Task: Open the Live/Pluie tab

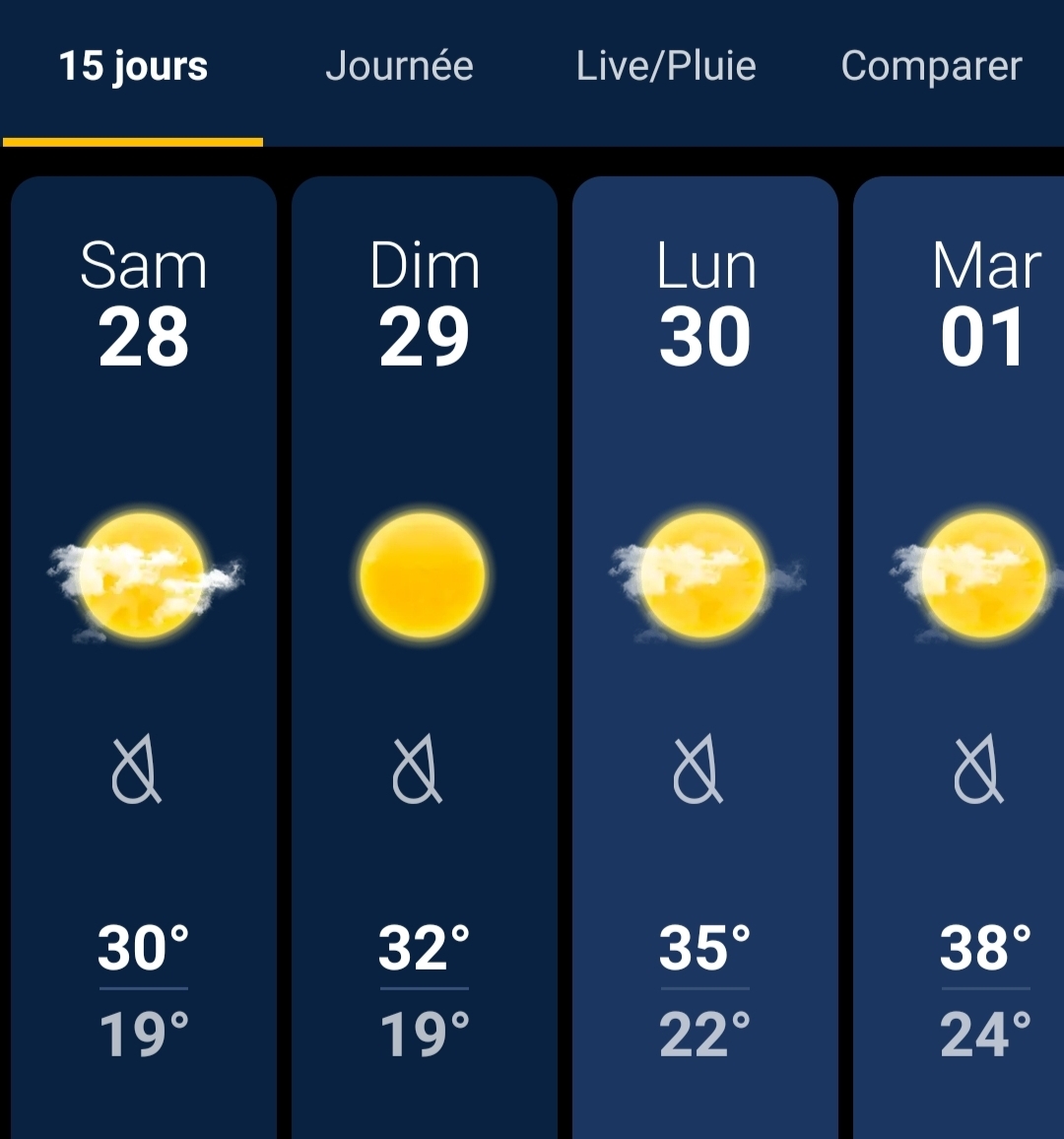Action: (x=666, y=67)
